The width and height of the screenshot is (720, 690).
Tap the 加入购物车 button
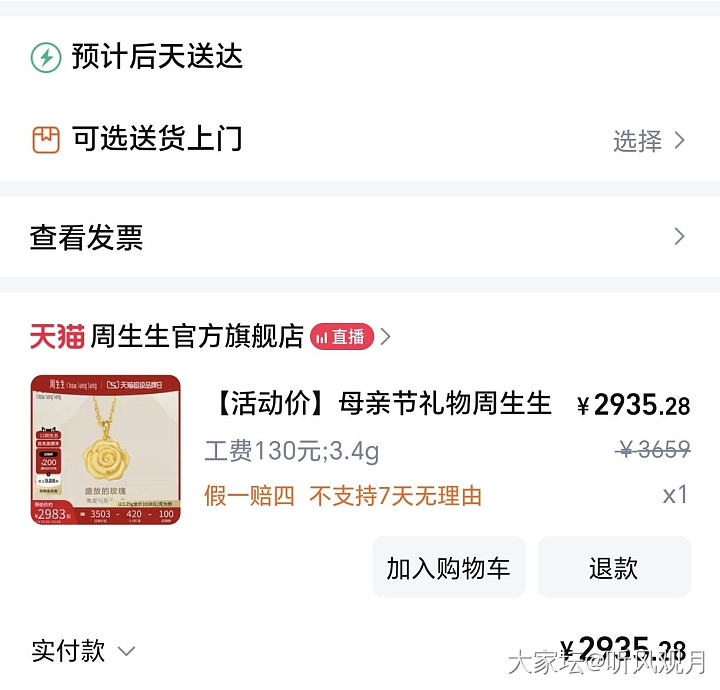[x=448, y=567]
